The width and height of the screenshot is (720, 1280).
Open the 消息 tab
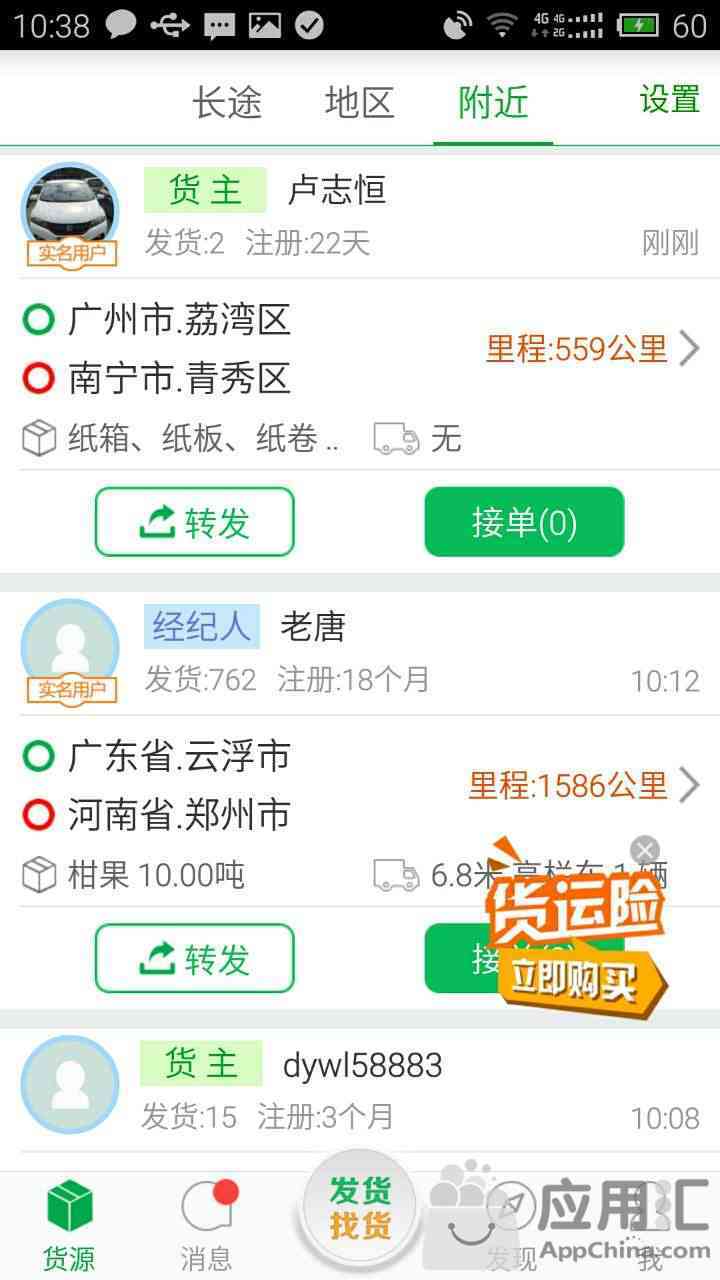(206, 1225)
